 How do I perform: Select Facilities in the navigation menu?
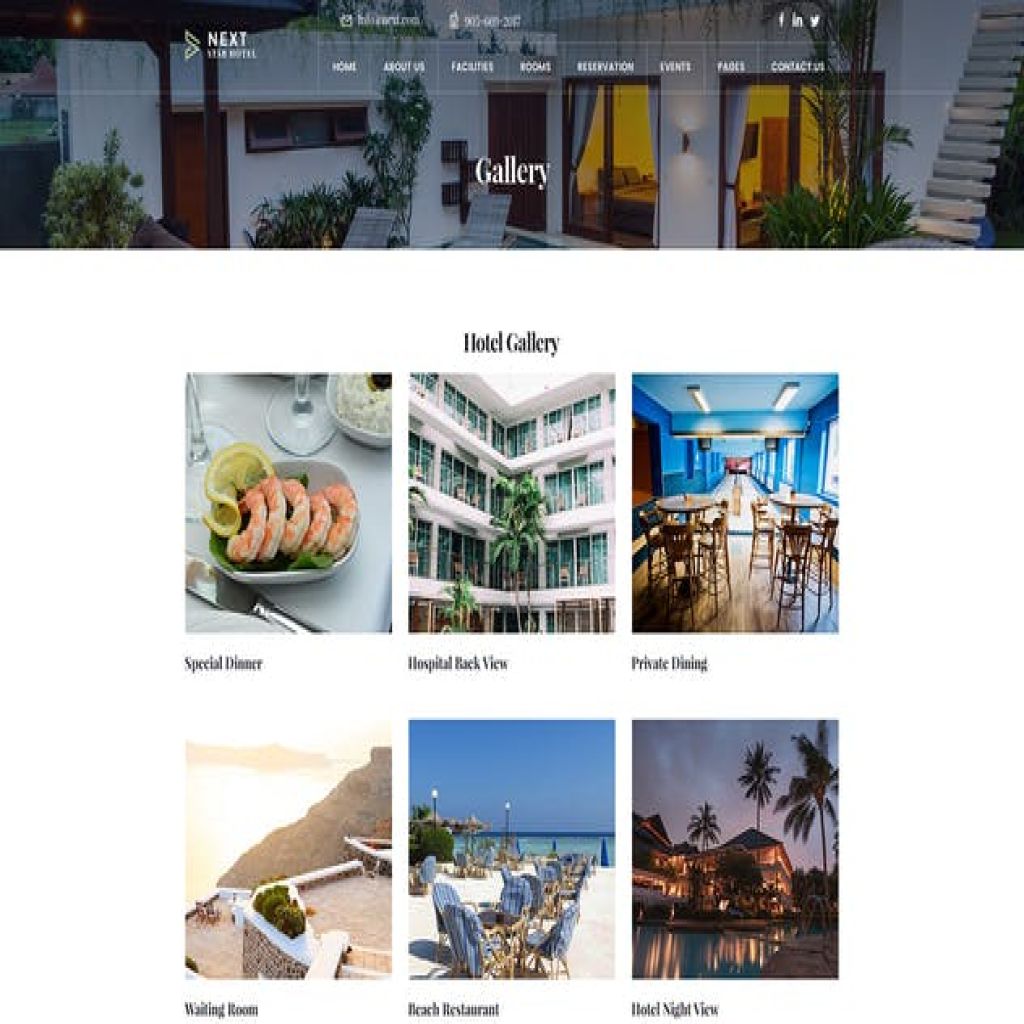pos(472,67)
